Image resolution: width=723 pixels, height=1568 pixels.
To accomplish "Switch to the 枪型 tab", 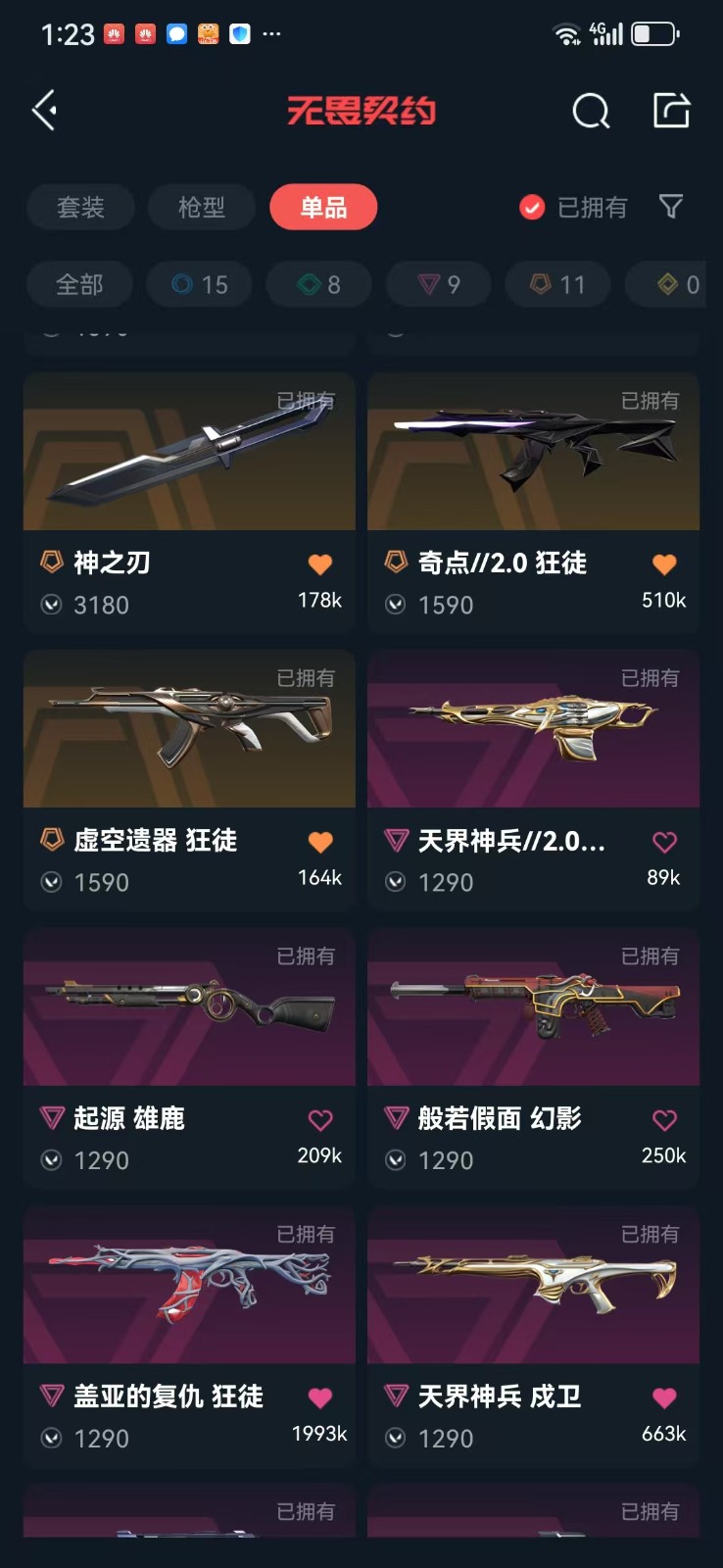I will [x=202, y=207].
